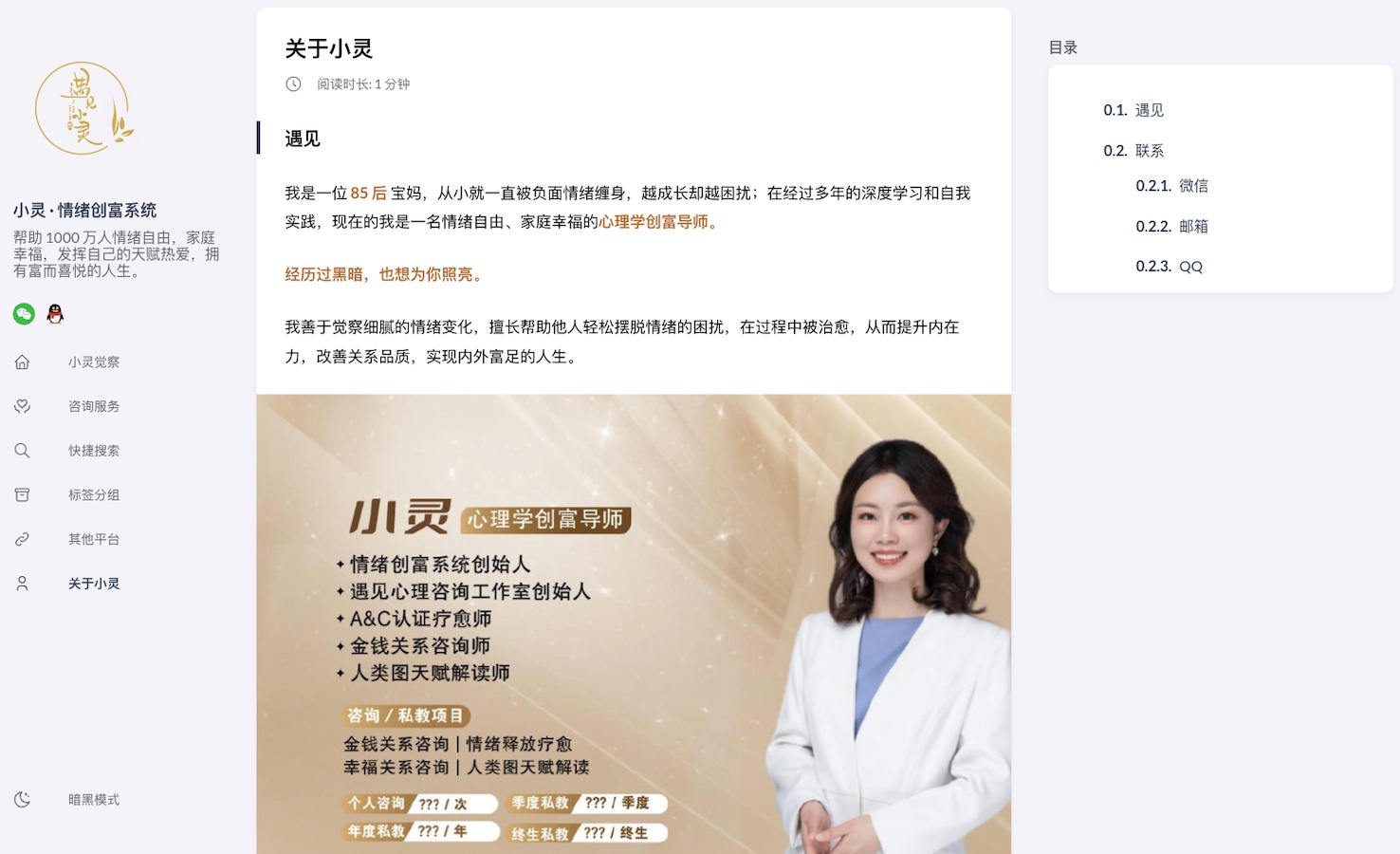Open the QQ penguin contact icon
1400x854 pixels.
point(55,314)
